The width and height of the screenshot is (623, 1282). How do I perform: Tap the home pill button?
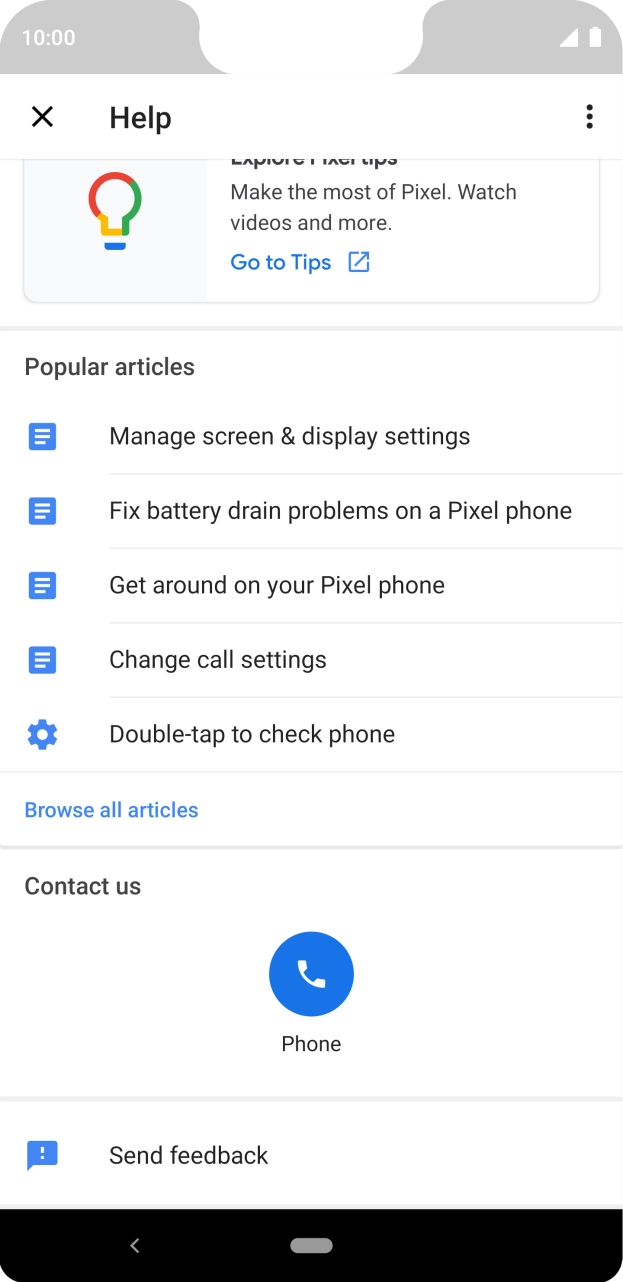tap(311, 1245)
